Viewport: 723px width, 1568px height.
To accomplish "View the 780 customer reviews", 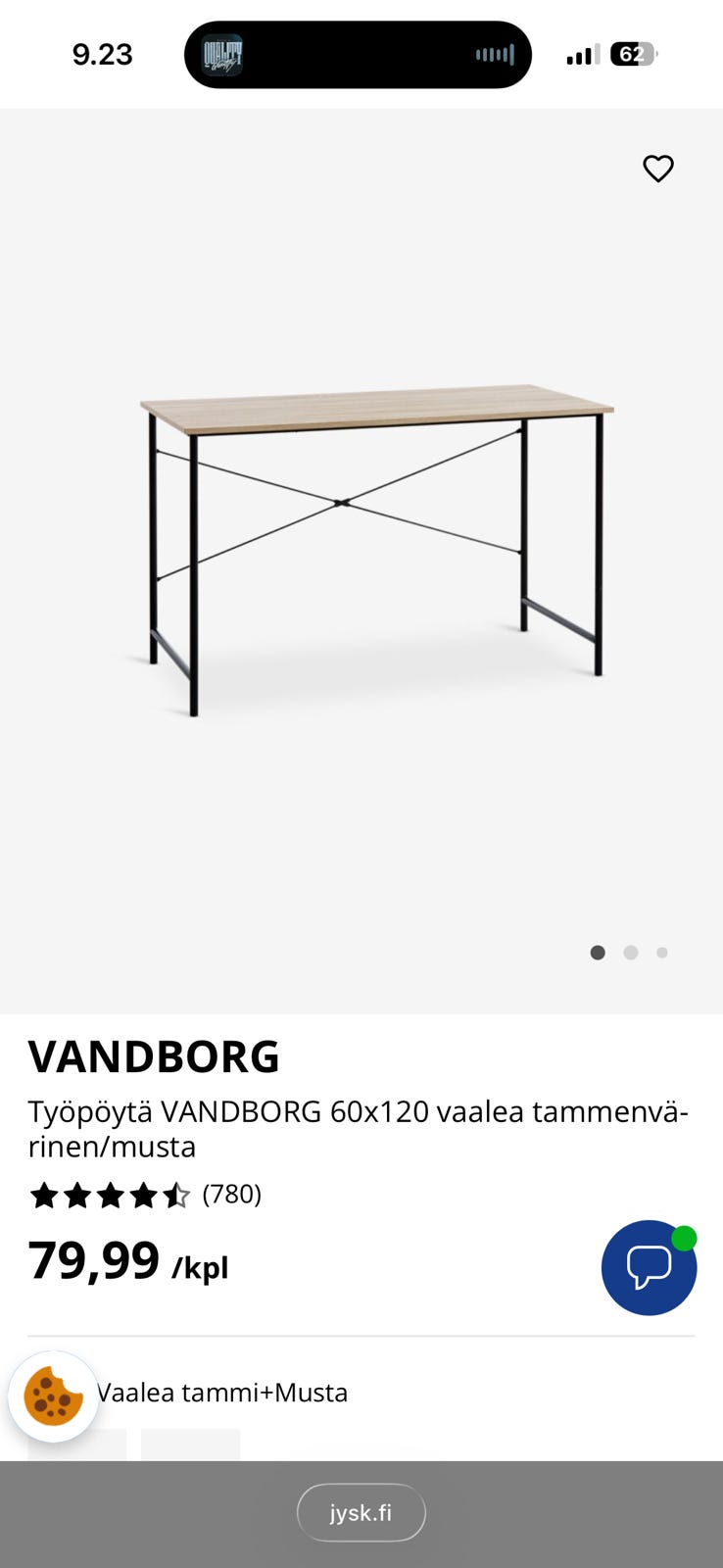I will click(231, 1195).
